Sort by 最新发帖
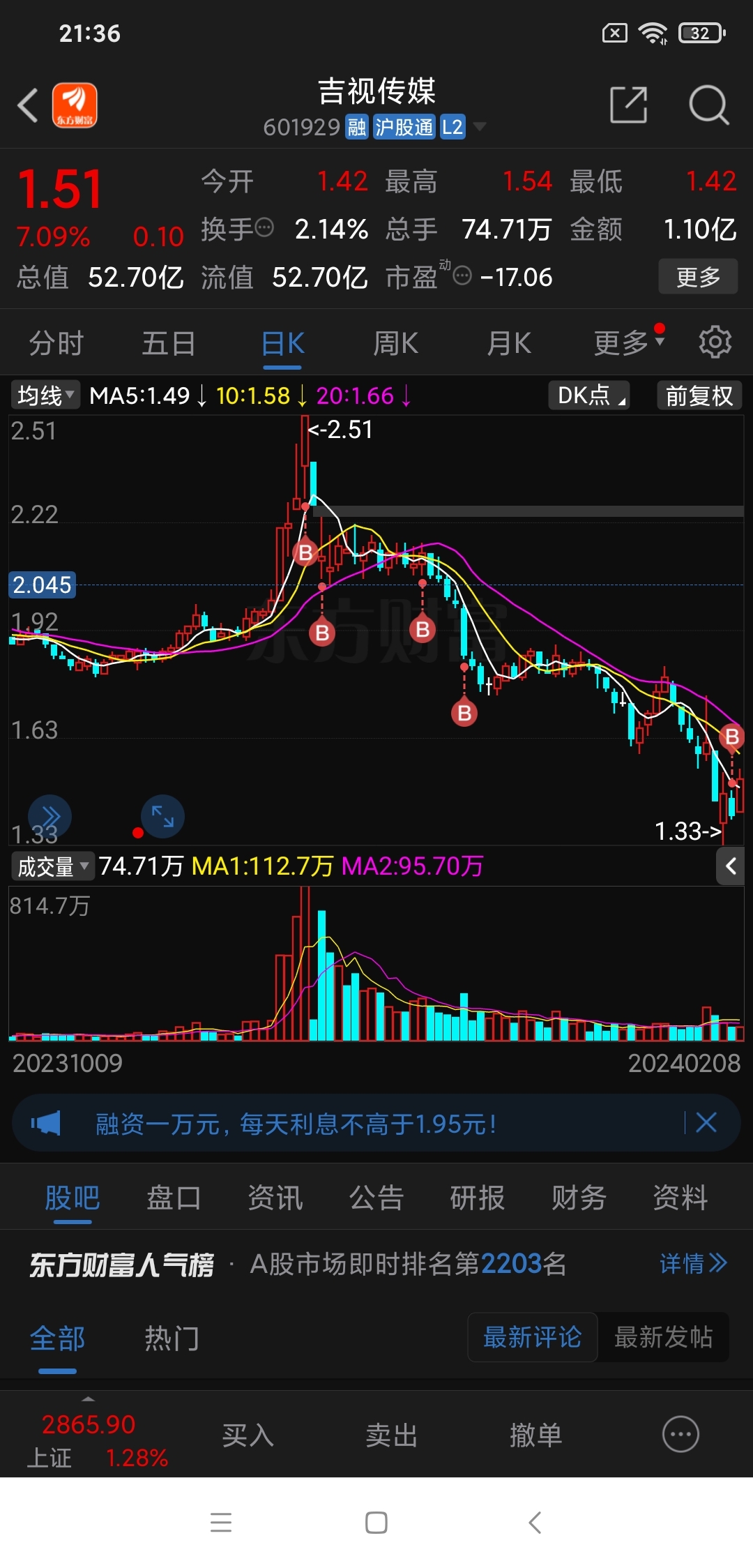Image resolution: width=753 pixels, height=1568 pixels. coord(663,1337)
